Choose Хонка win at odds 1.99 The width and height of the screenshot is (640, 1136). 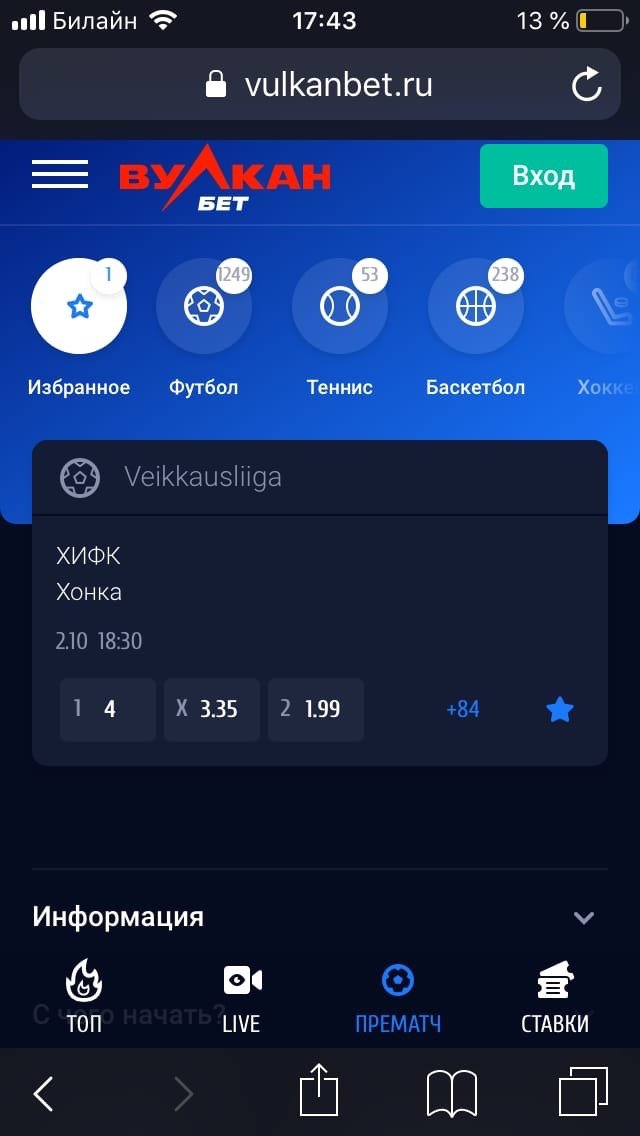click(316, 709)
